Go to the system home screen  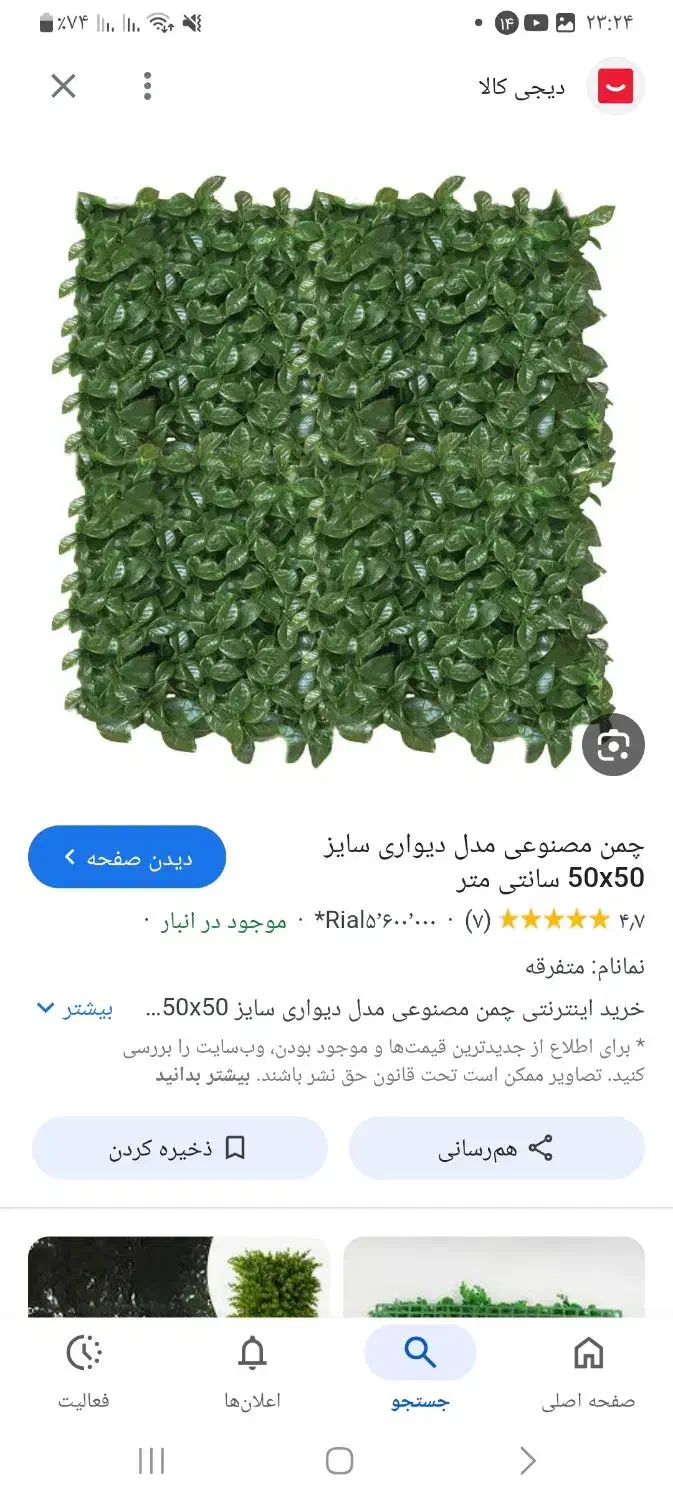point(339,1461)
